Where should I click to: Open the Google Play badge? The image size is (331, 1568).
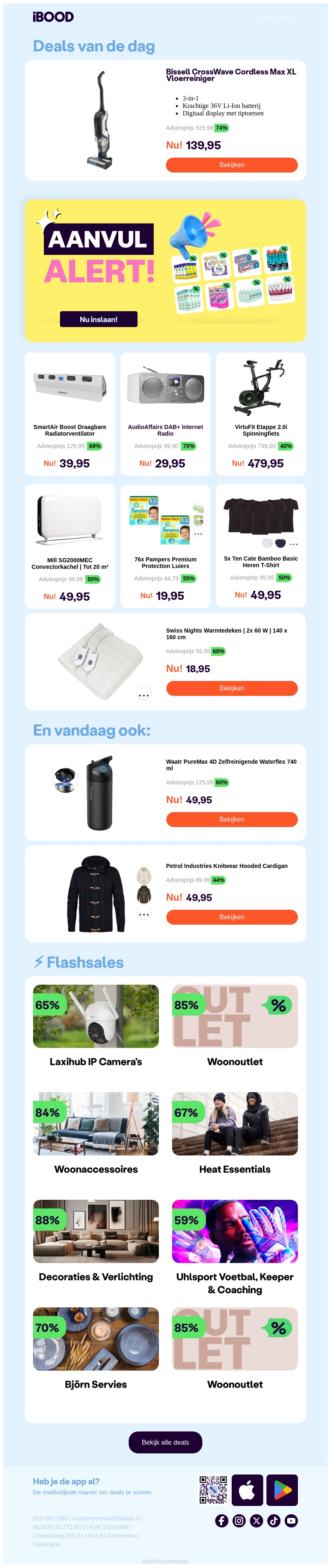click(x=282, y=1490)
